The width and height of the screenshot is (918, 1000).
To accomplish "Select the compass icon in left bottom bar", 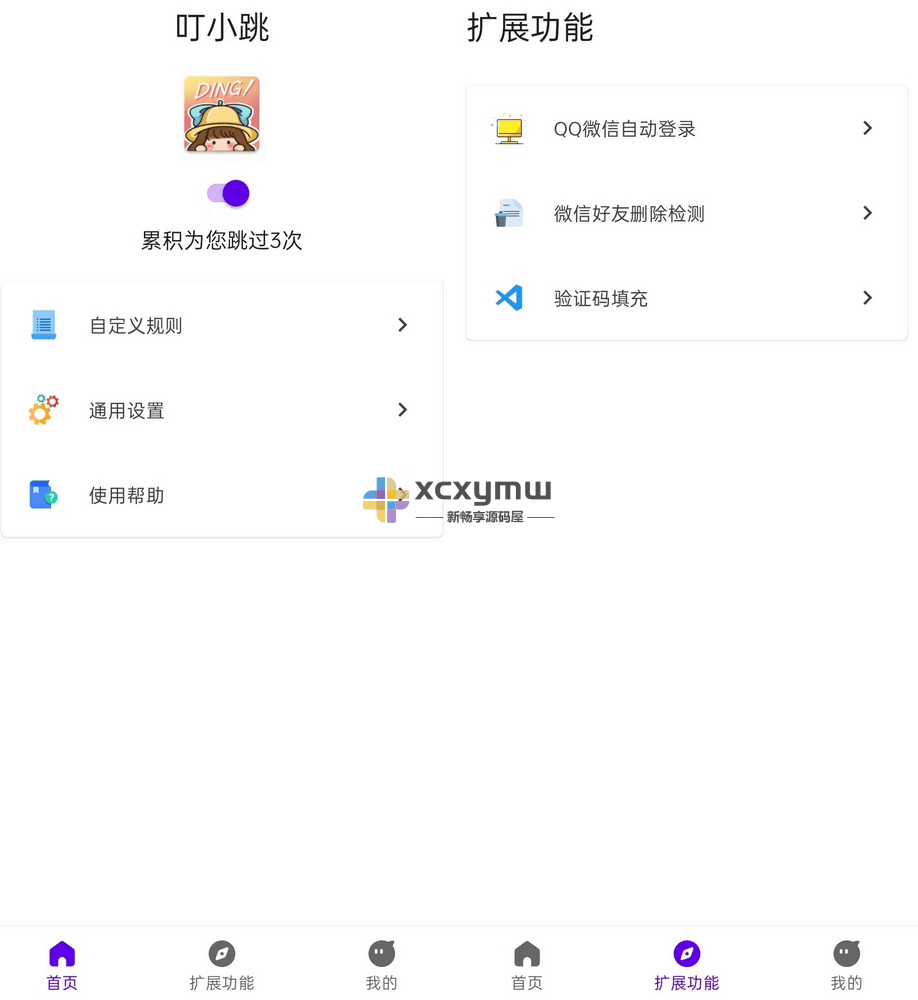I will click(221, 953).
